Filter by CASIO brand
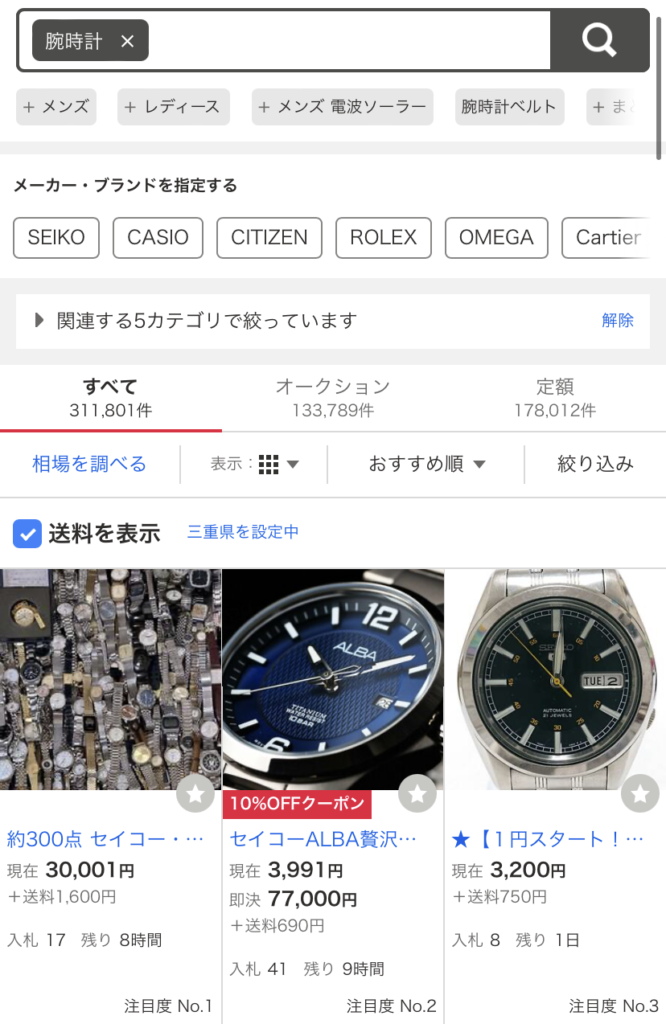The image size is (666, 1024). click(x=158, y=238)
